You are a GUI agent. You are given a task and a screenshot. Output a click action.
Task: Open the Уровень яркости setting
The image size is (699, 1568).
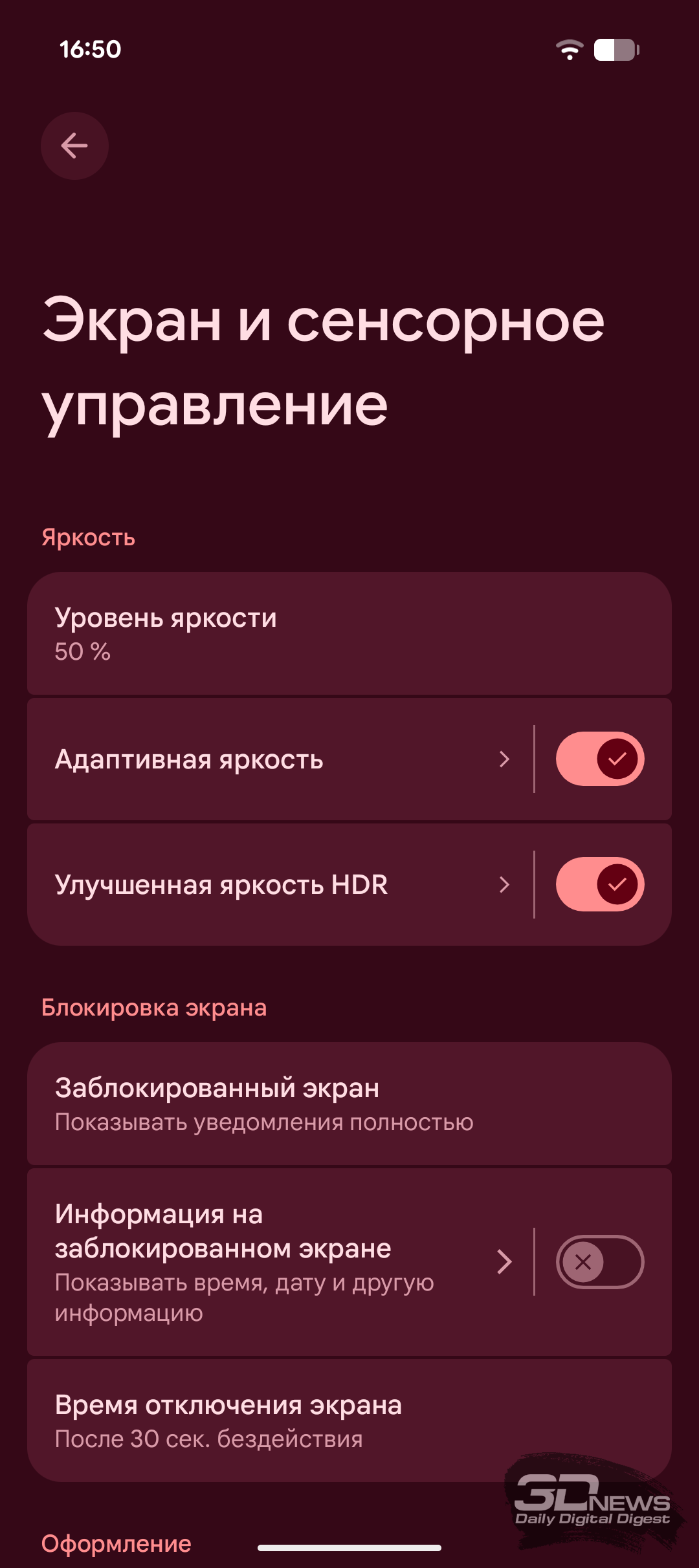tap(348, 633)
